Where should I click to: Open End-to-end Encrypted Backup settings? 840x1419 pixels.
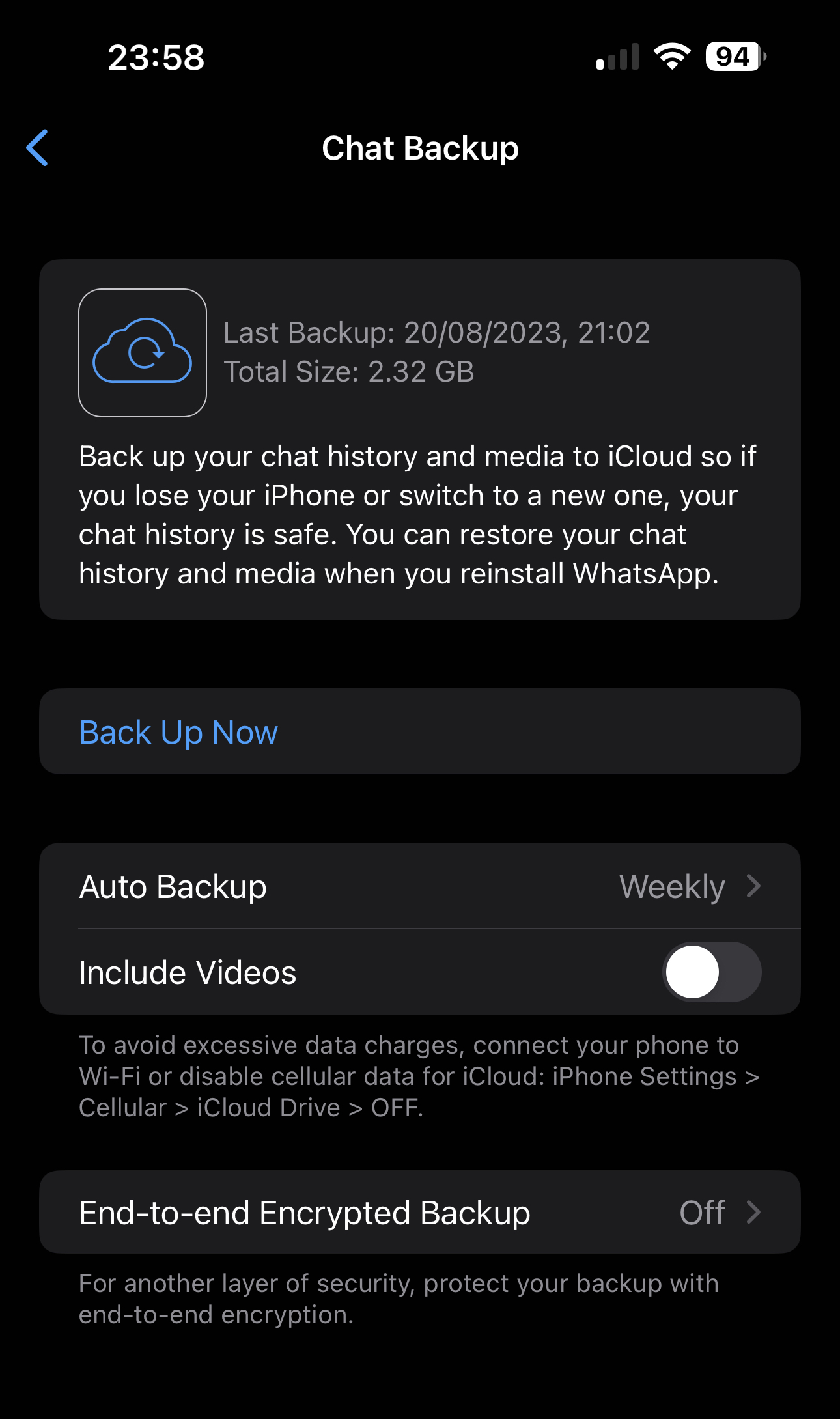click(419, 1213)
